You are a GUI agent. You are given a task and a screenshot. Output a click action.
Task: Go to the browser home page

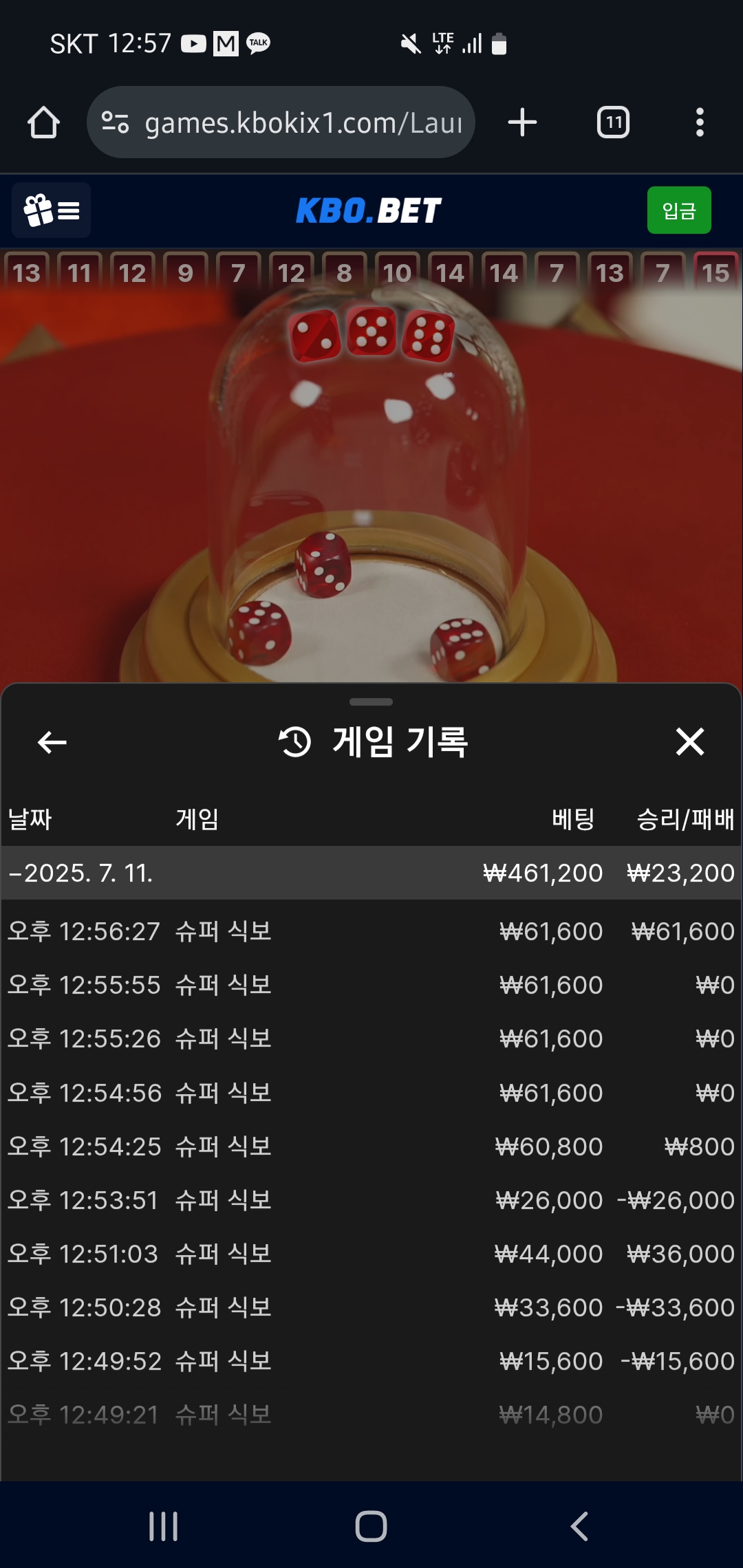pyautogui.click(x=43, y=123)
